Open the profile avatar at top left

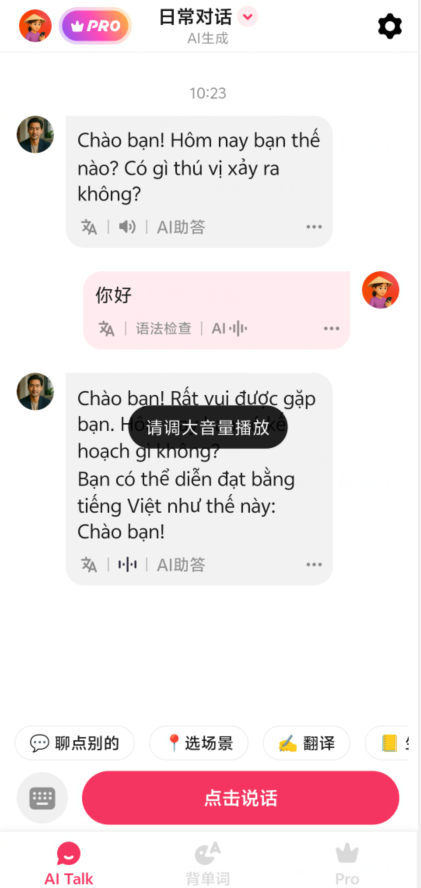35,26
